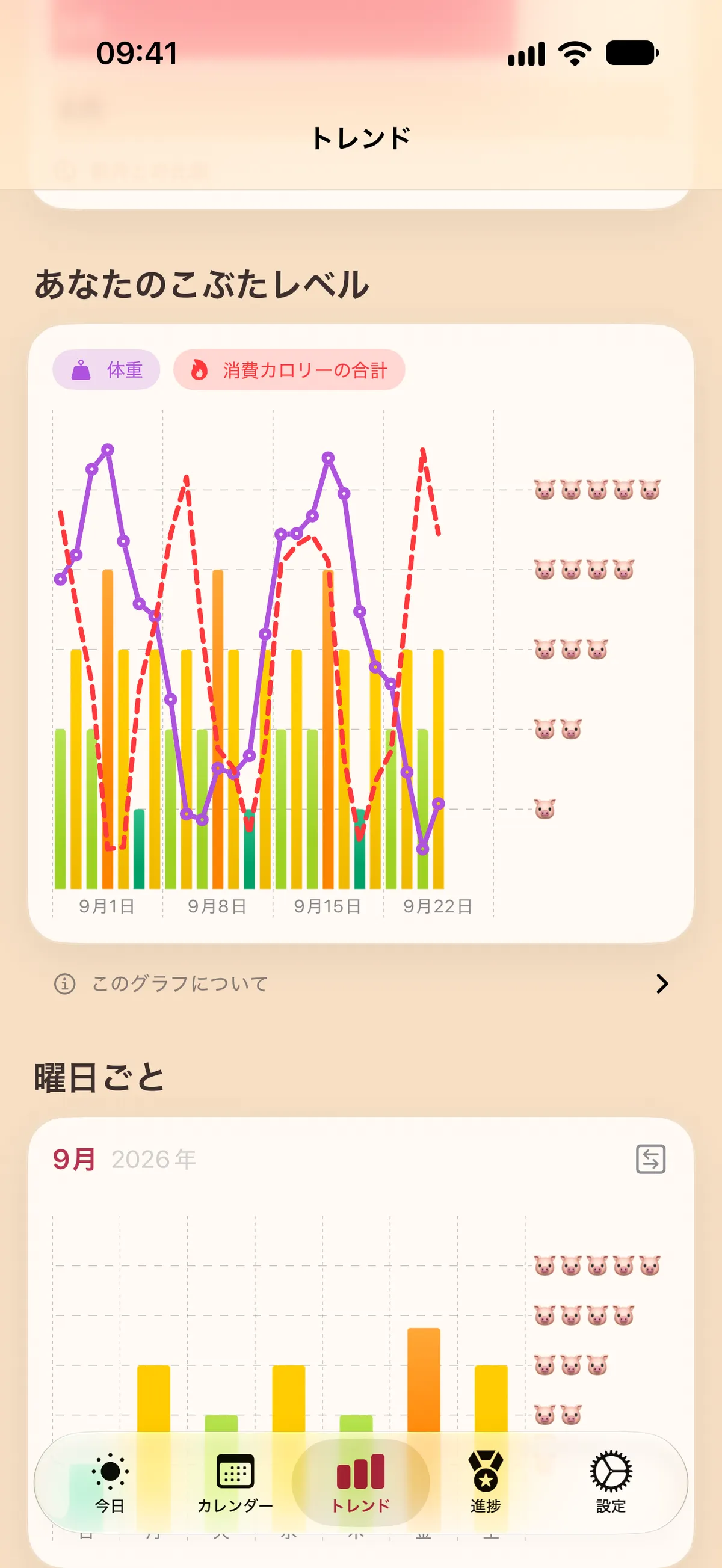The image size is (722, 1568).
Task: Open このグラフについて info row
Action: pyautogui.click(x=361, y=983)
